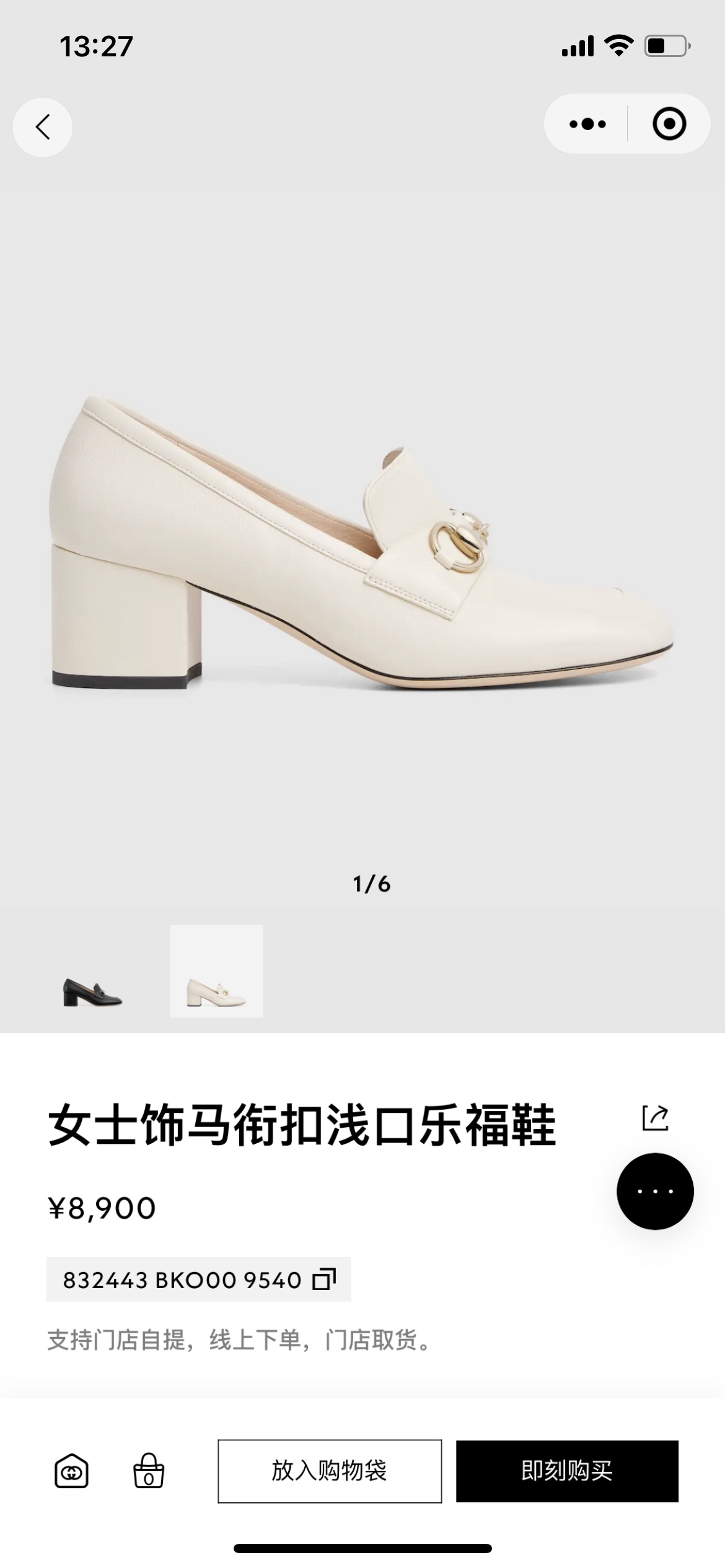Open the mini program options menu
The image size is (725, 1568).
587,124
